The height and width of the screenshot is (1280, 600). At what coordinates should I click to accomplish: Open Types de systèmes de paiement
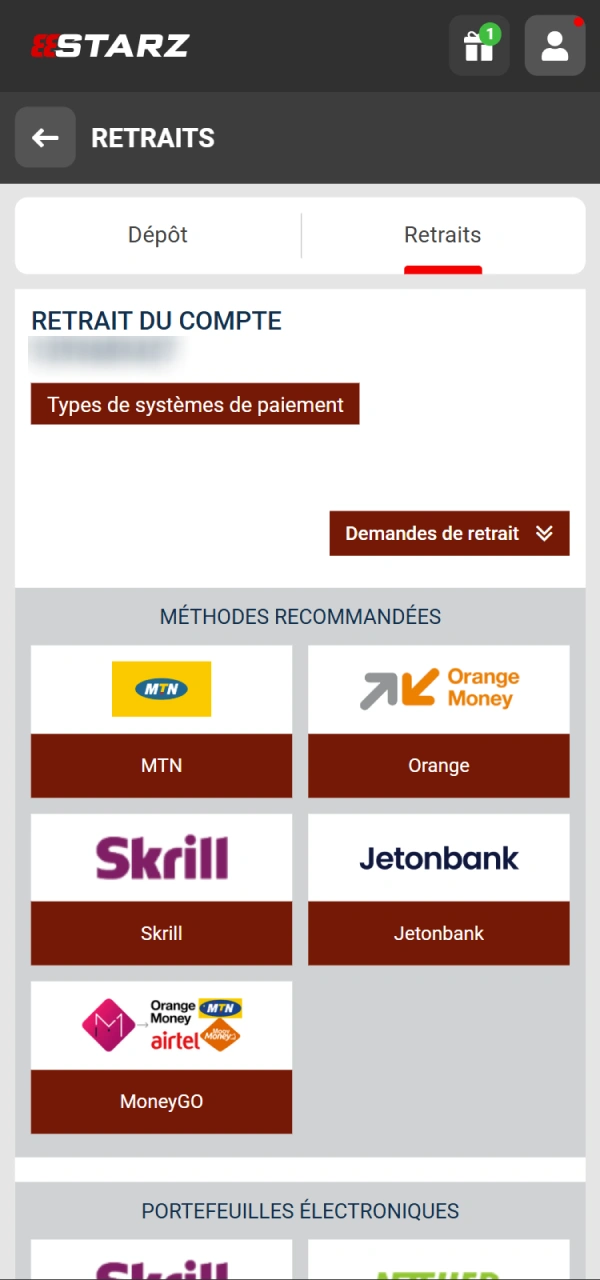point(195,405)
